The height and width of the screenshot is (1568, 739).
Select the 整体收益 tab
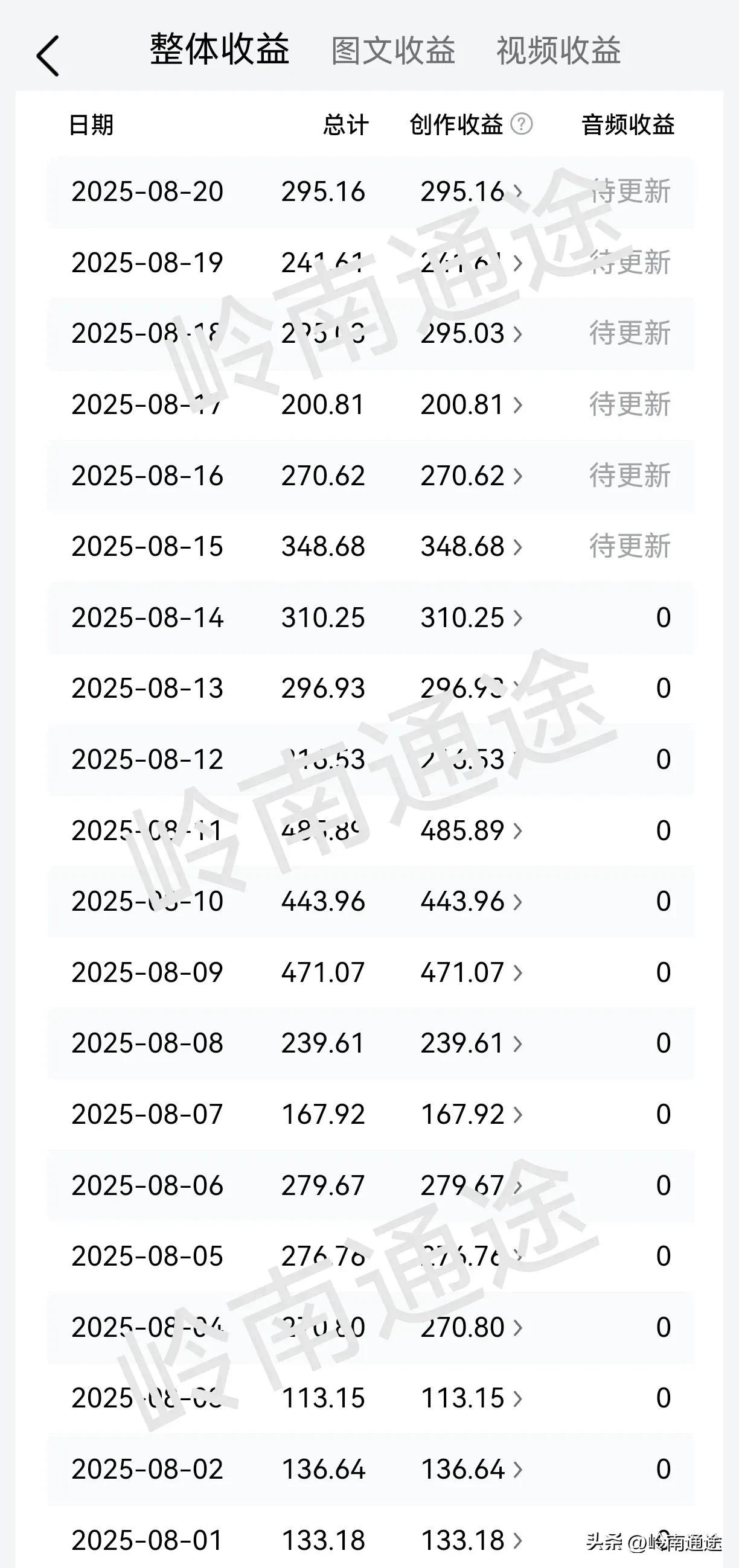tap(219, 50)
